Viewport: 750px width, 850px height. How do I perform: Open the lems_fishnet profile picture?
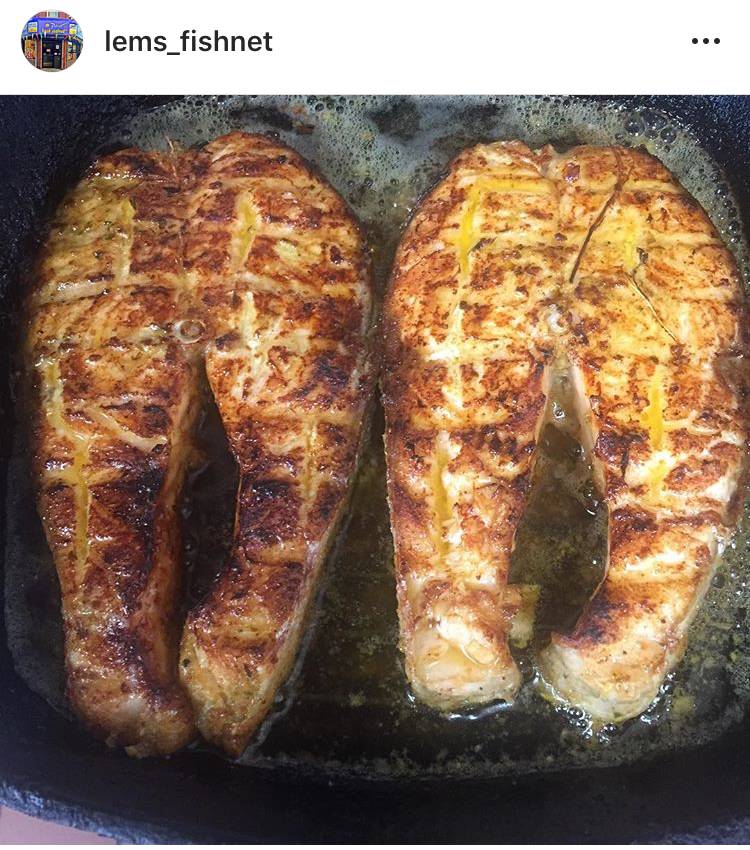pos(52,41)
